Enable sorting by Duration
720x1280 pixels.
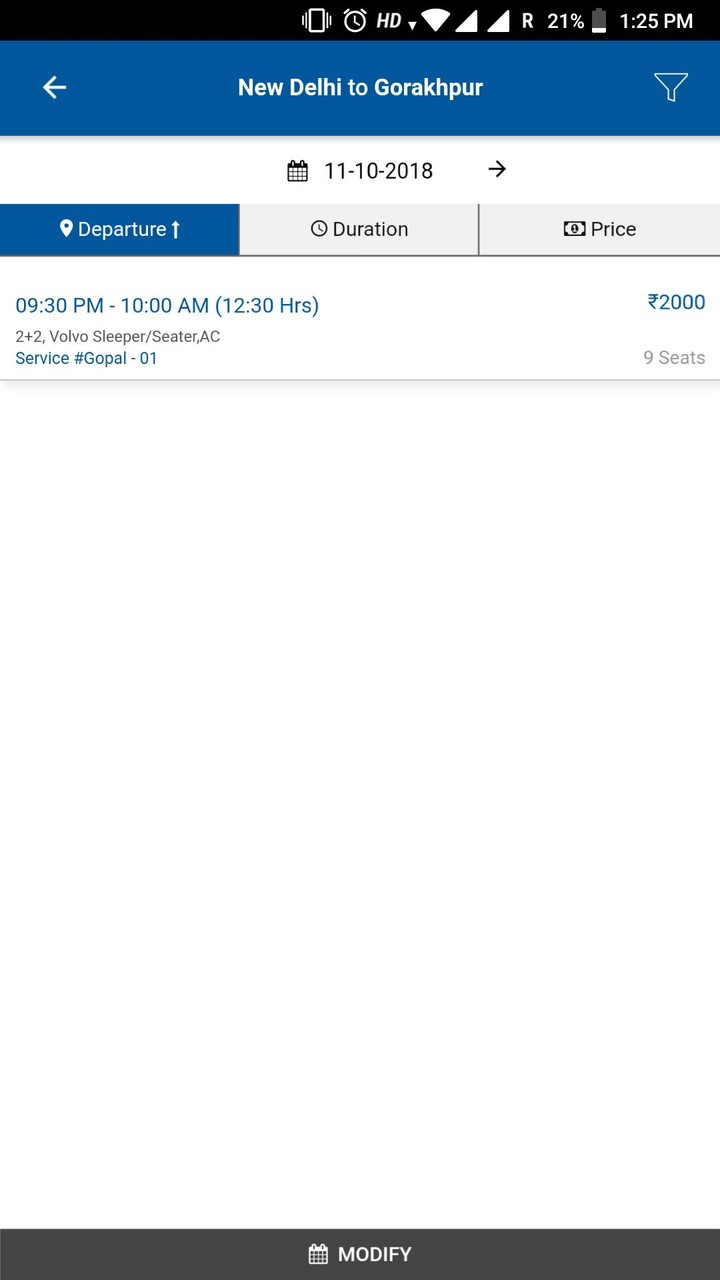coord(359,228)
